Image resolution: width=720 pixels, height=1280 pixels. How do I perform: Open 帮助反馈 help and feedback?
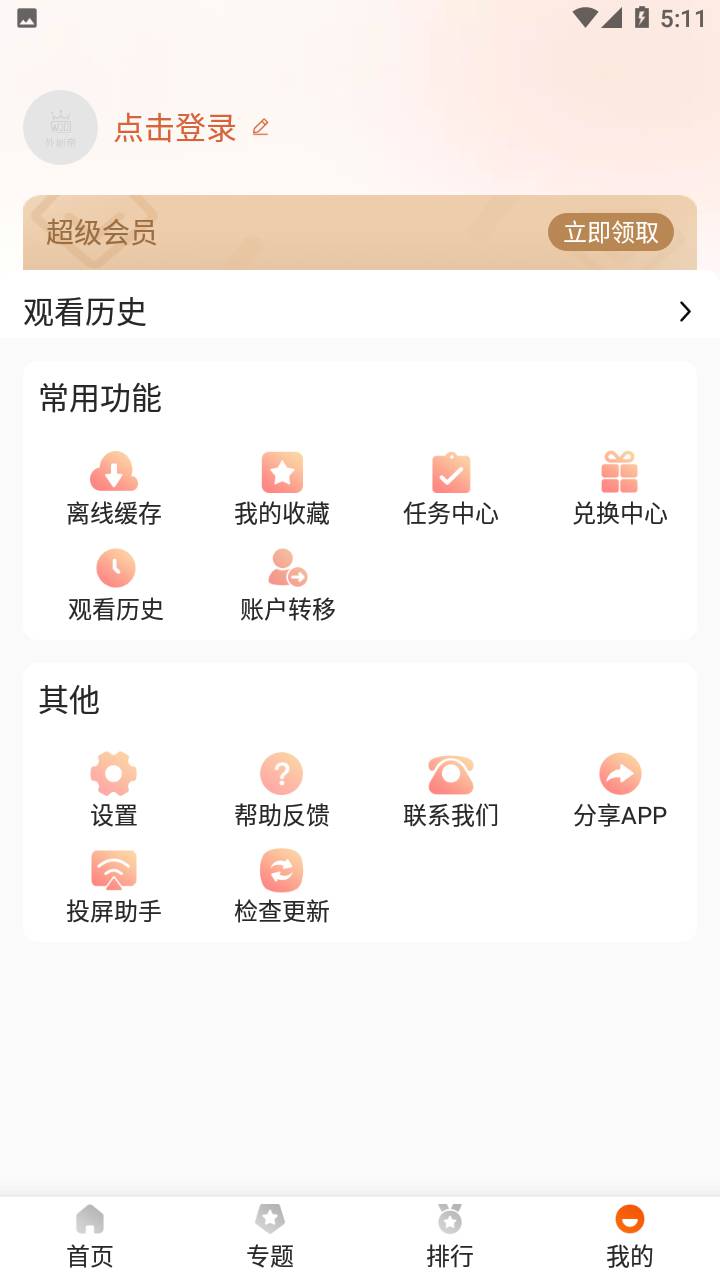[282, 791]
